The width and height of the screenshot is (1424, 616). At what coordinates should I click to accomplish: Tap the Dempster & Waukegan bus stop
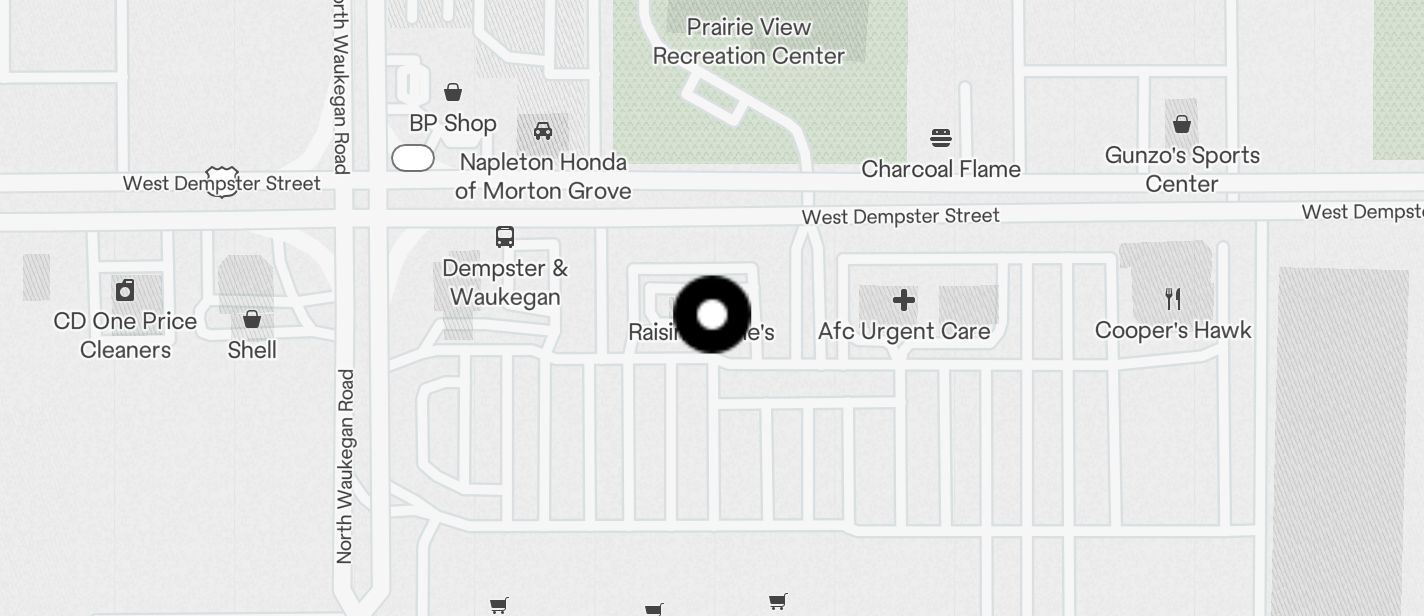pyautogui.click(x=505, y=237)
